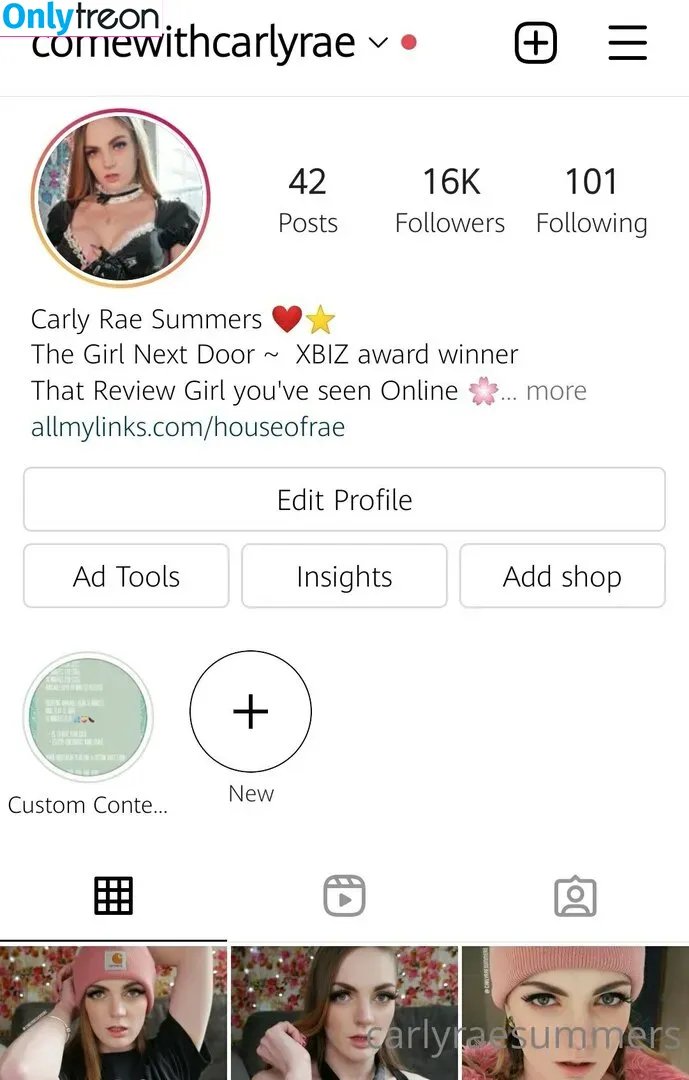Expand the comewithcarlyrae account switcher

[x=378, y=43]
